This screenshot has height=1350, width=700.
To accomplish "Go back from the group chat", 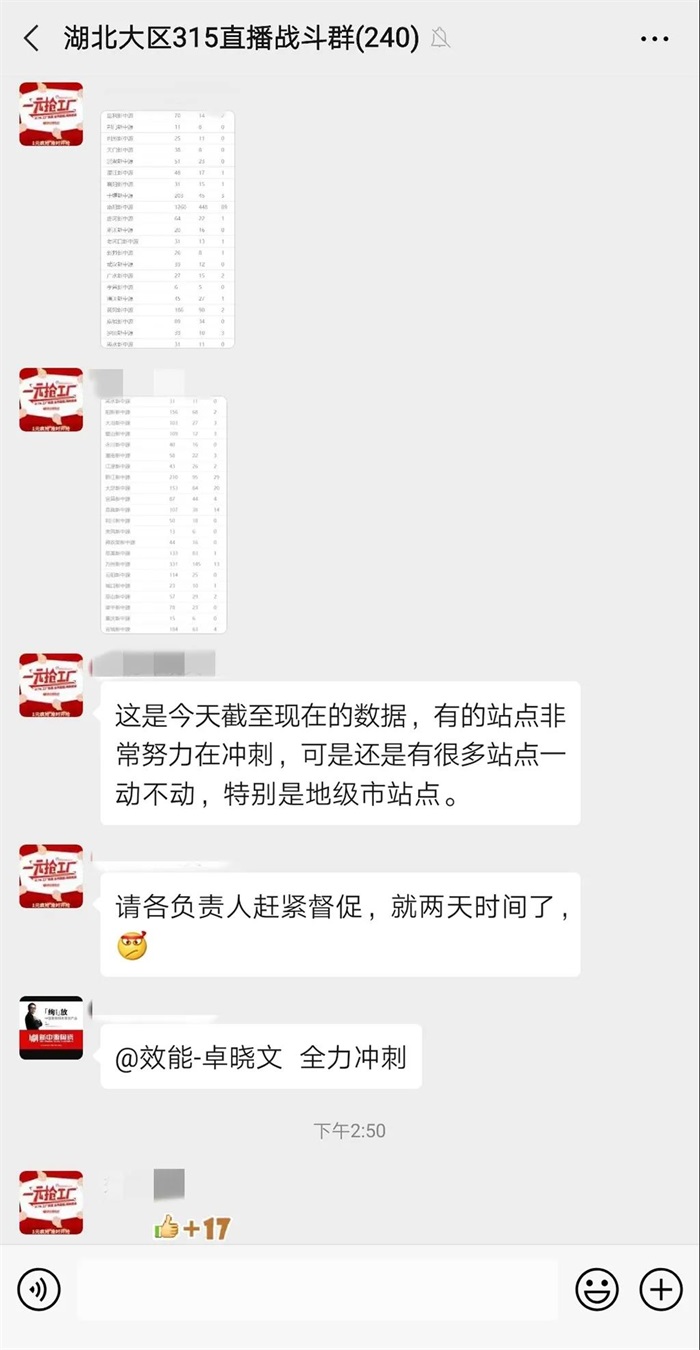I will coord(32,39).
